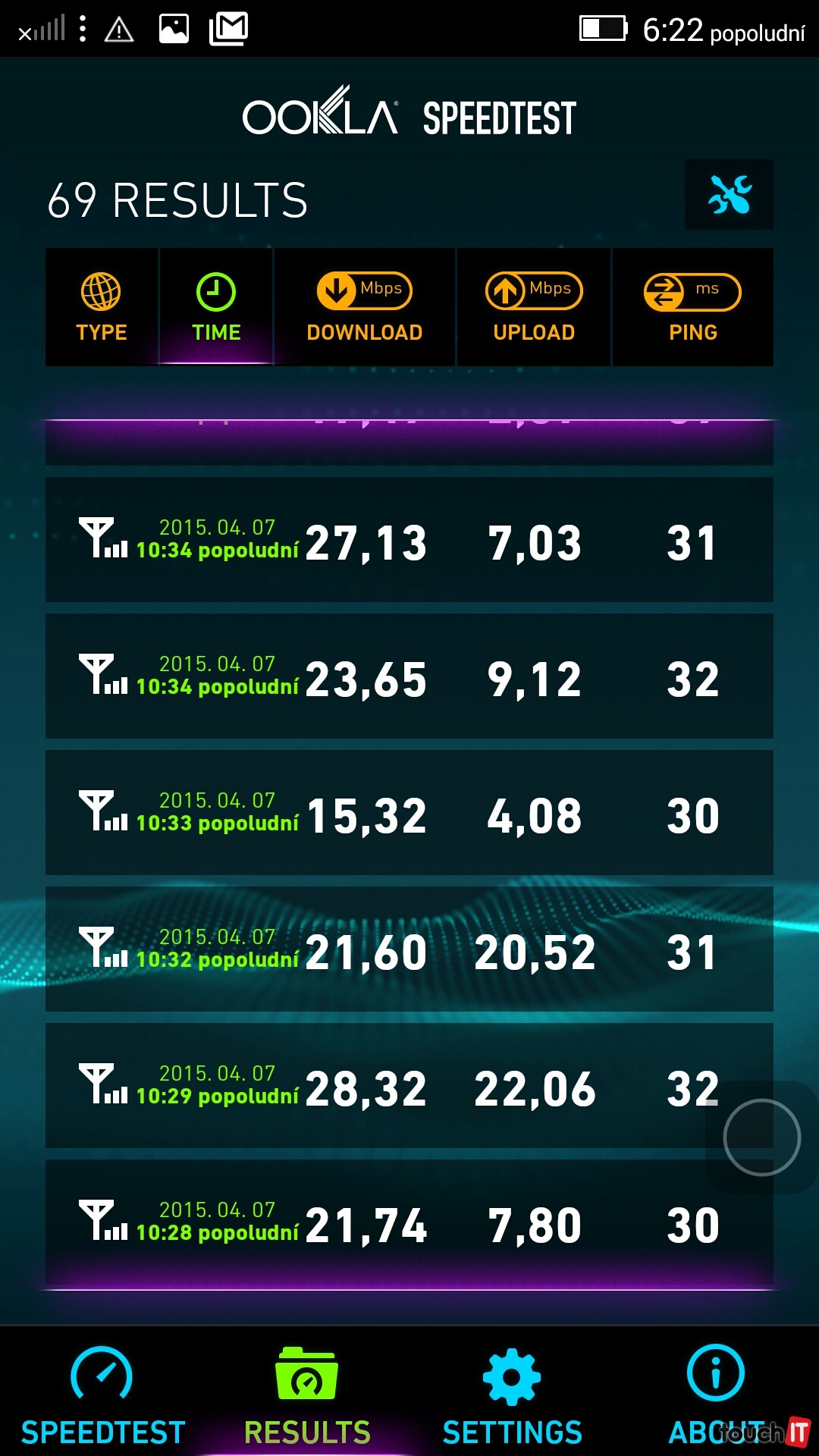Sort results by Download speed
Image resolution: width=819 pixels, height=1456 pixels.
pyautogui.click(x=365, y=307)
